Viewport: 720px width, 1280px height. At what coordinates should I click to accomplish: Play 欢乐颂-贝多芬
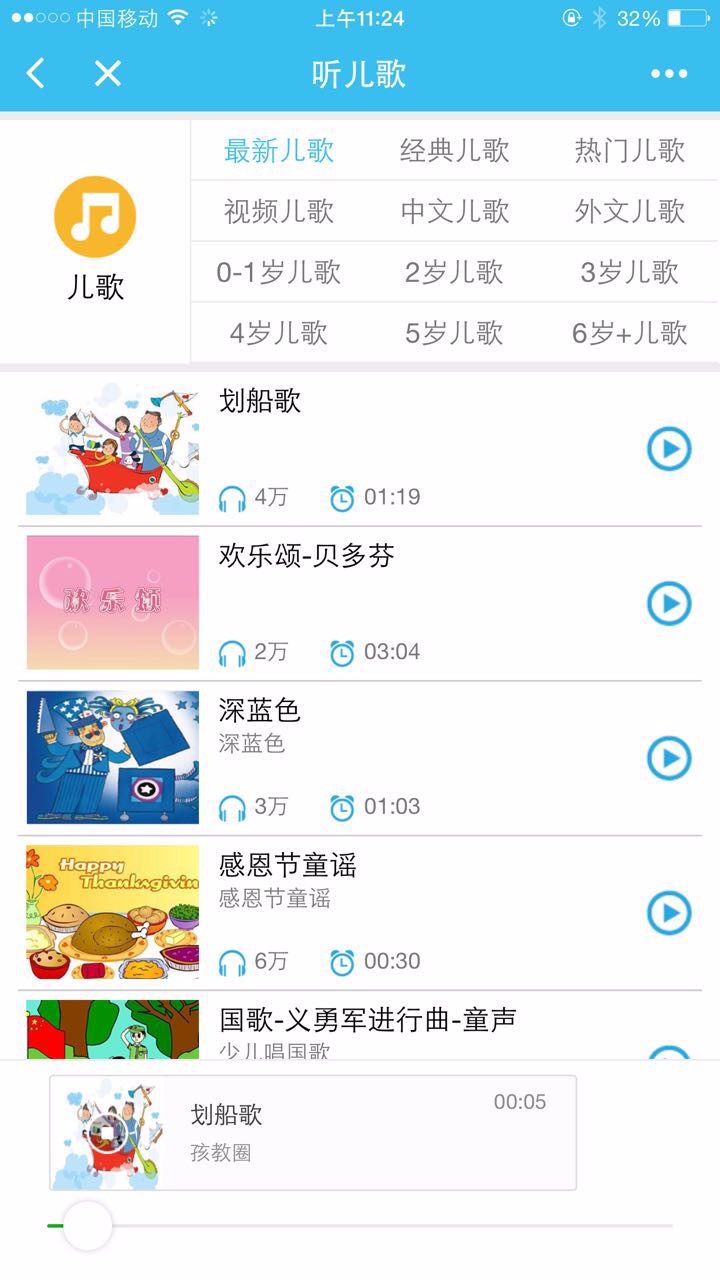pyautogui.click(x=669, y=604)
